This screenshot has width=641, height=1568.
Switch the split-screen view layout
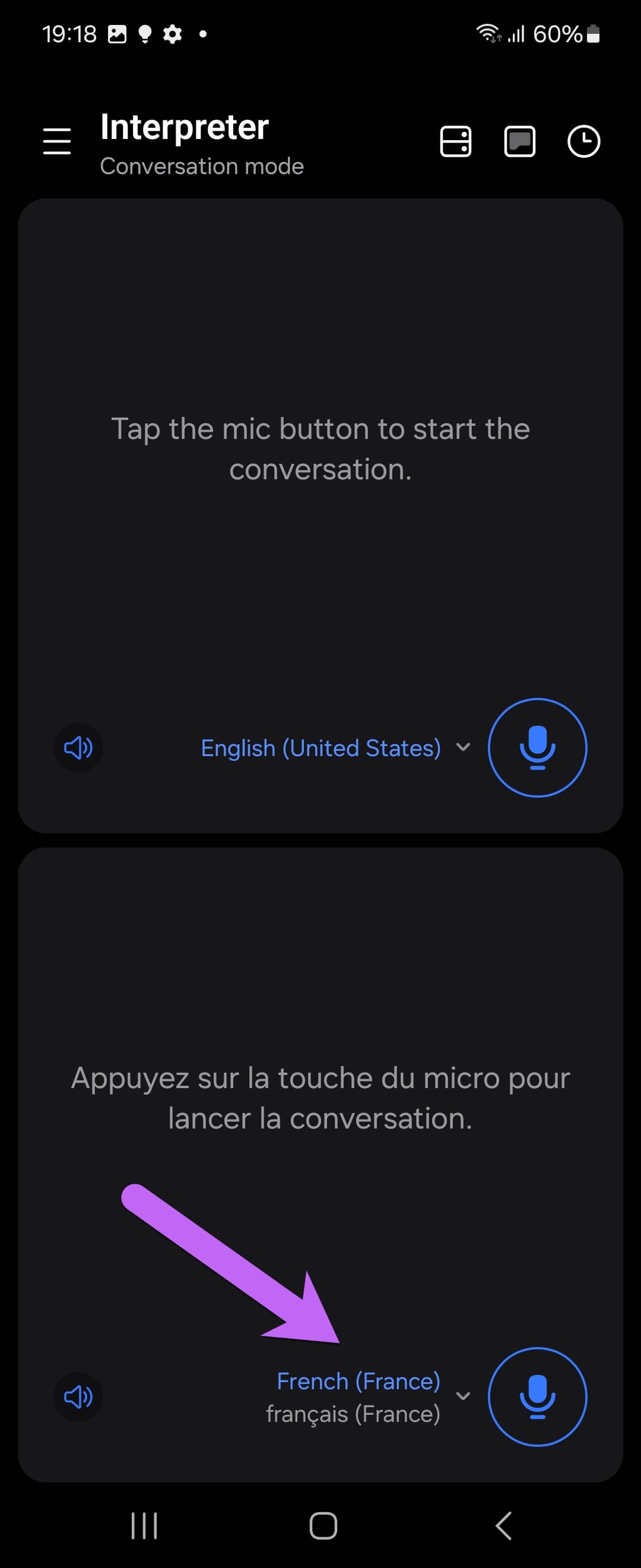[x=455, y=141]
